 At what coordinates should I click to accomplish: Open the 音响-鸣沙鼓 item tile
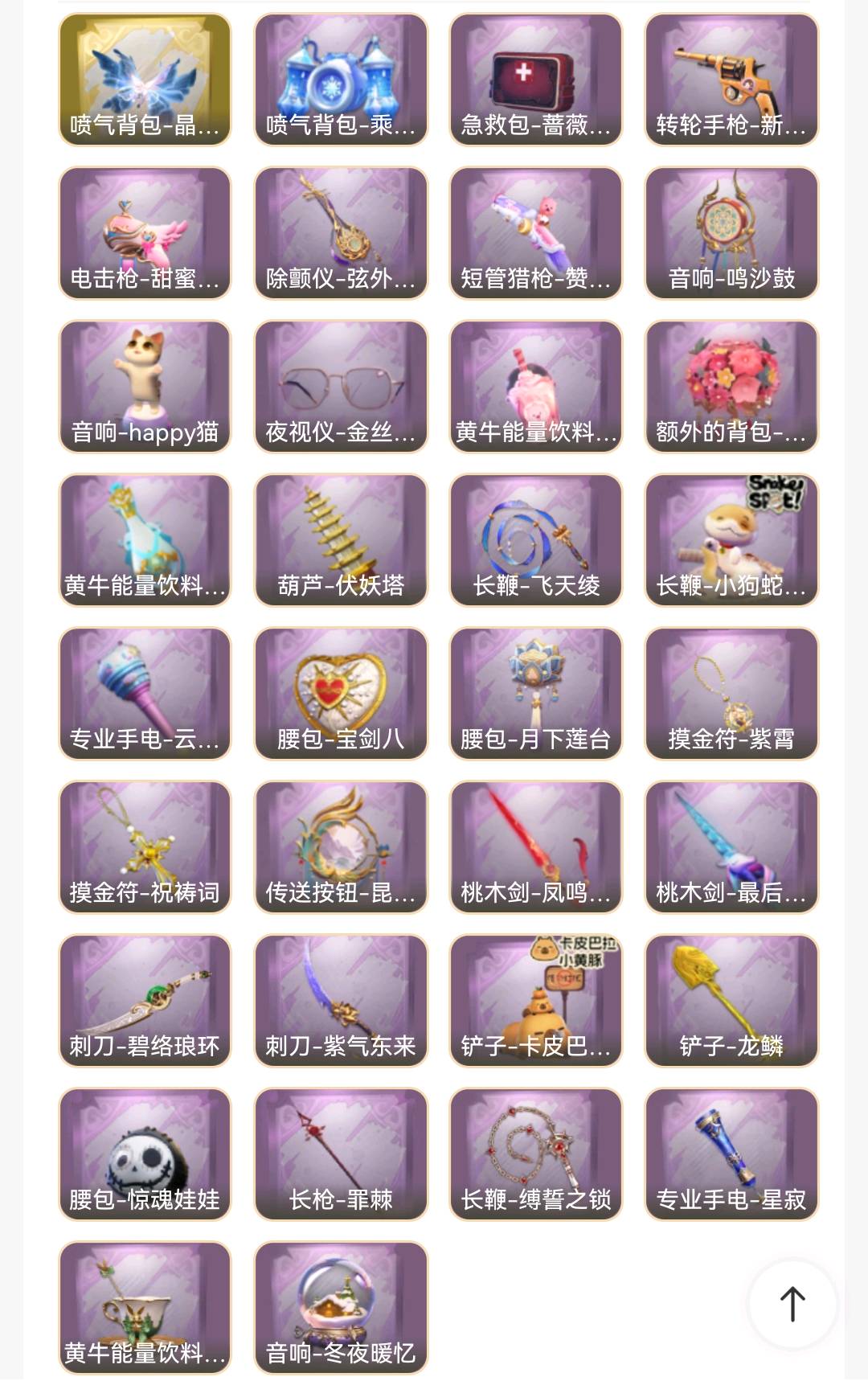(731, 233)
